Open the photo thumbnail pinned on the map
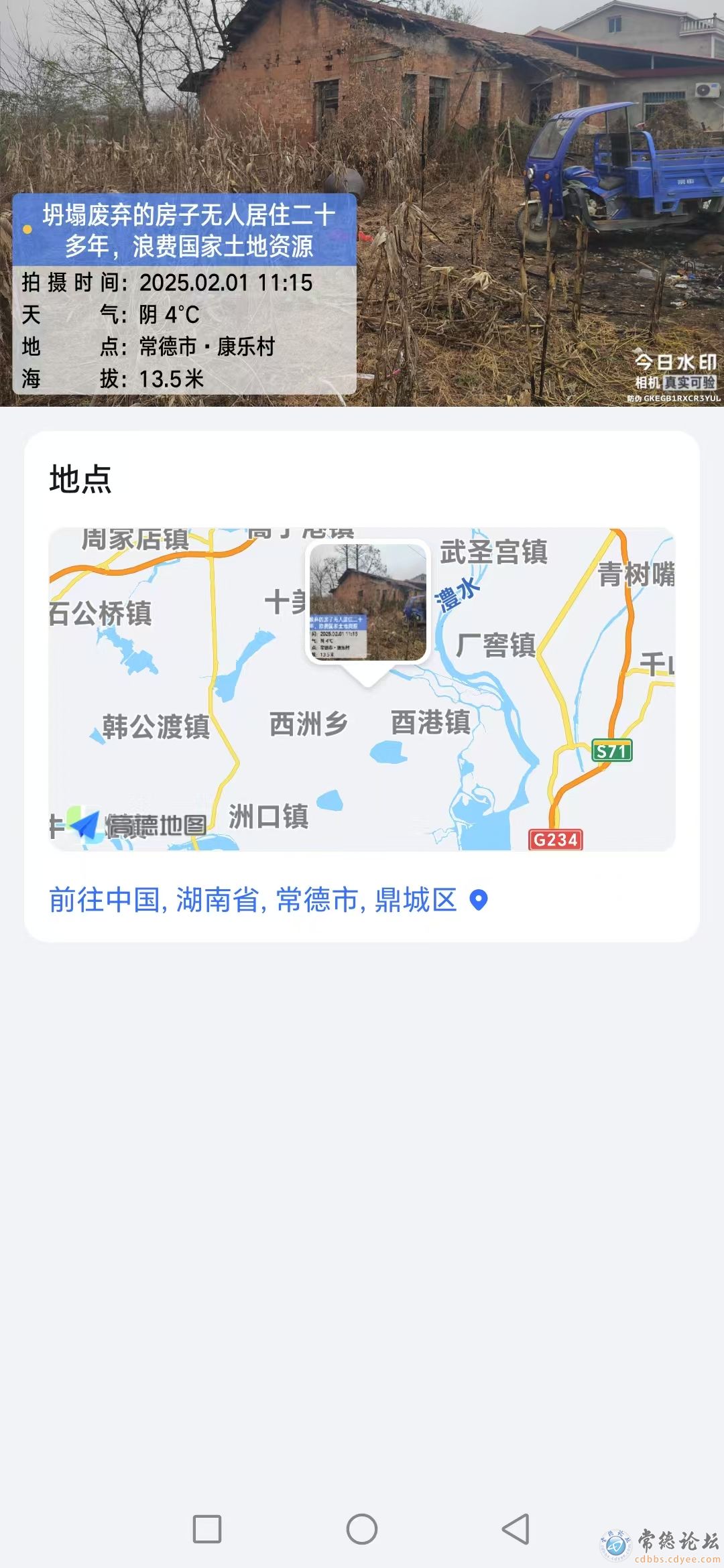The image size is (724, 1568). pyautogui.click(x=367, y=601)
